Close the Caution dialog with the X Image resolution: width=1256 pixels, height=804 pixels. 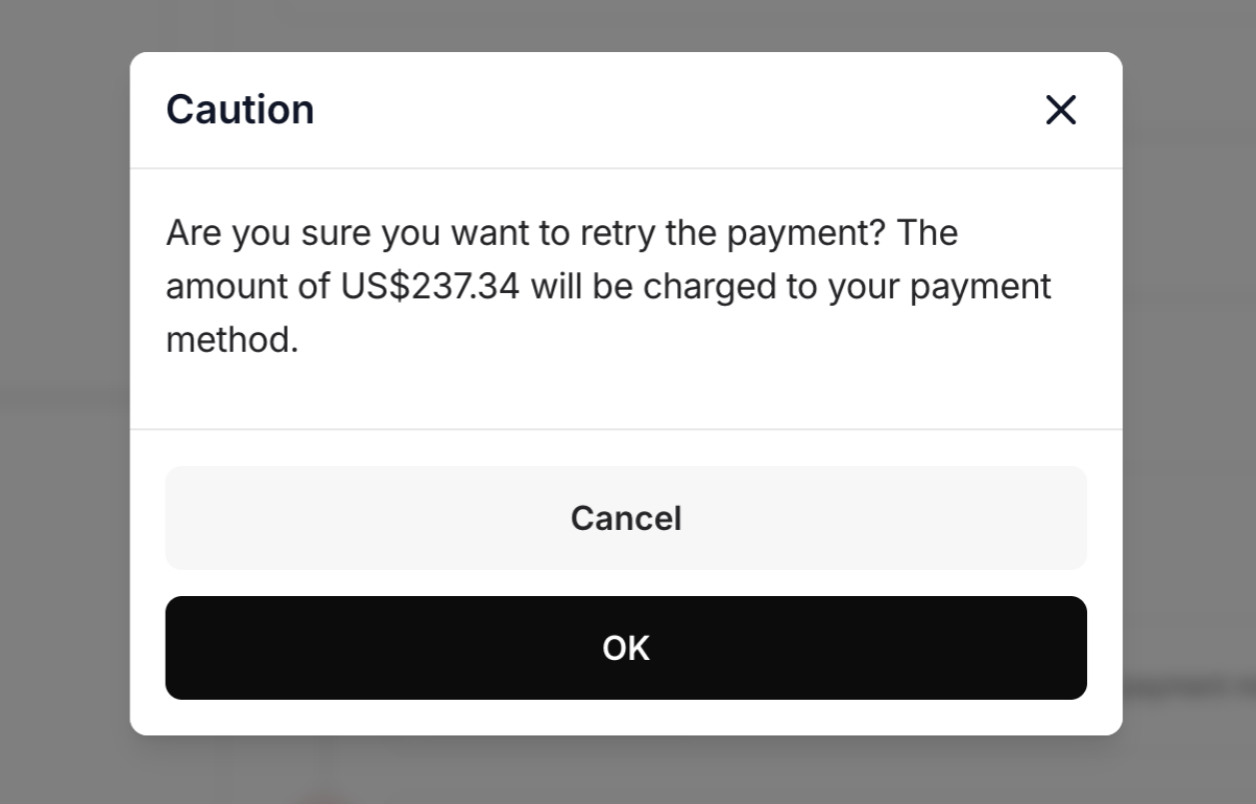pos(1060,110)
